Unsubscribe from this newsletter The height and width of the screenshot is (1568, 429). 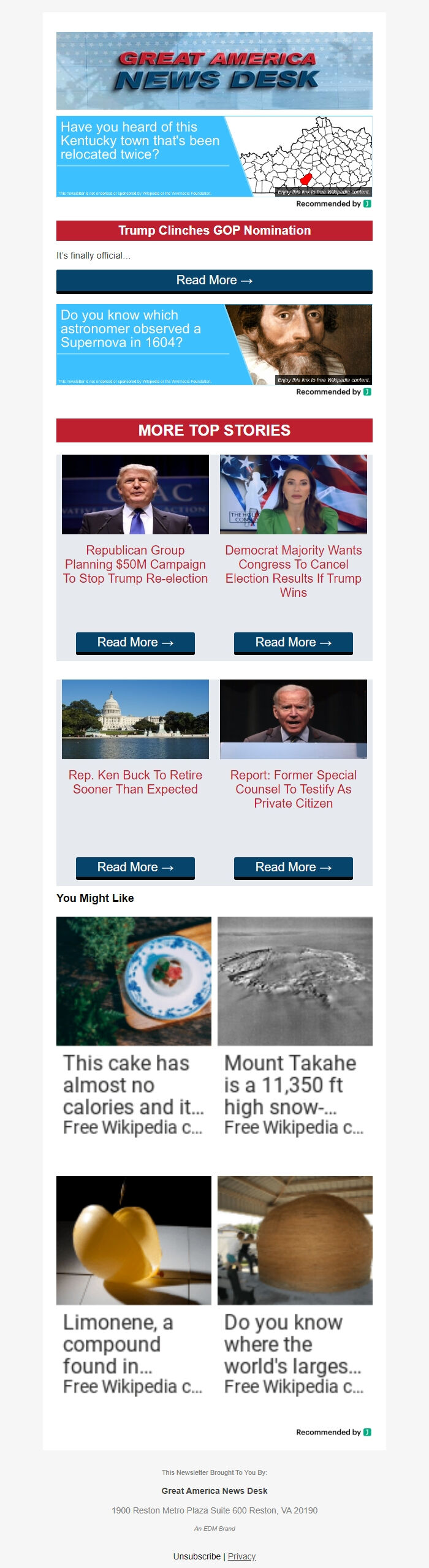tap(197, 1556)
